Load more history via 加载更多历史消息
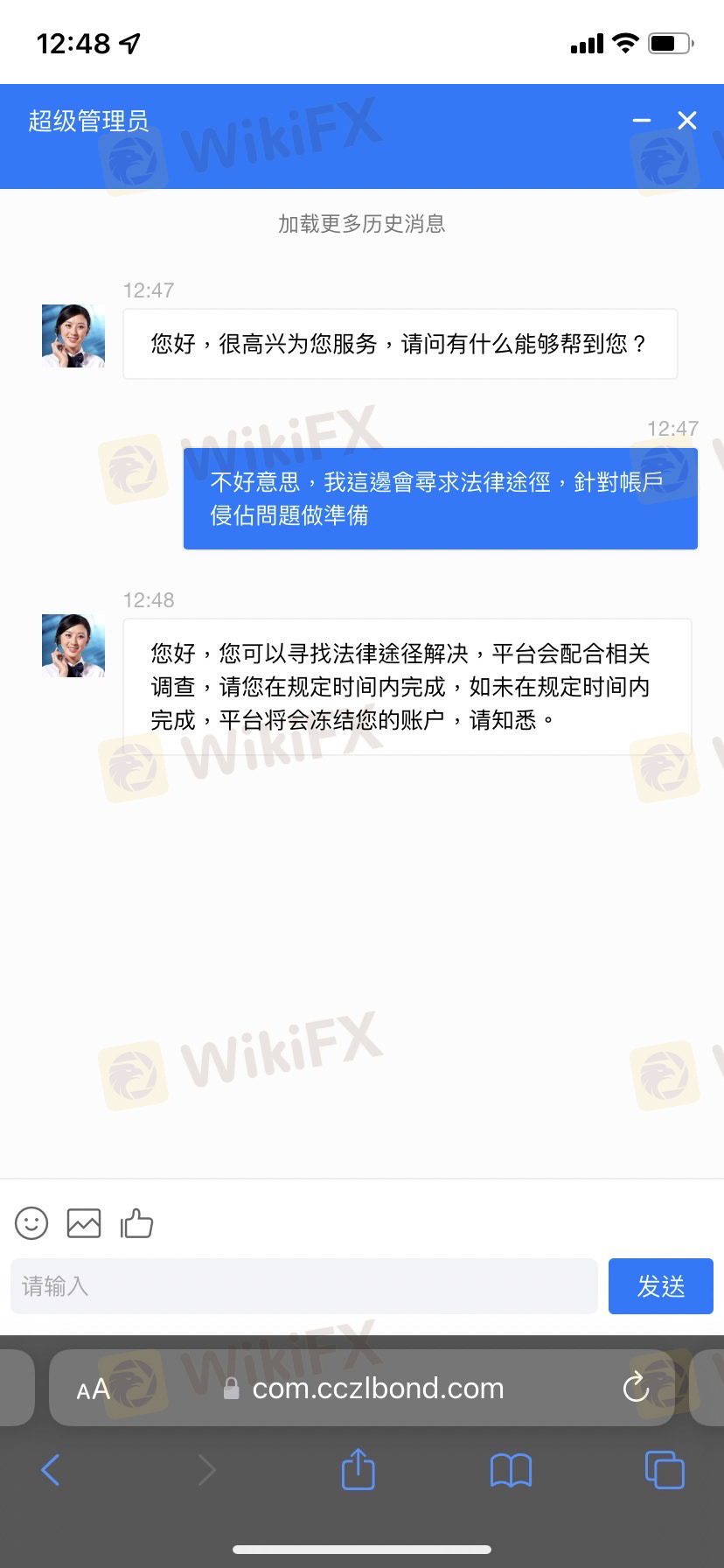Screen dimensions: 724x1568 [362, 224]
